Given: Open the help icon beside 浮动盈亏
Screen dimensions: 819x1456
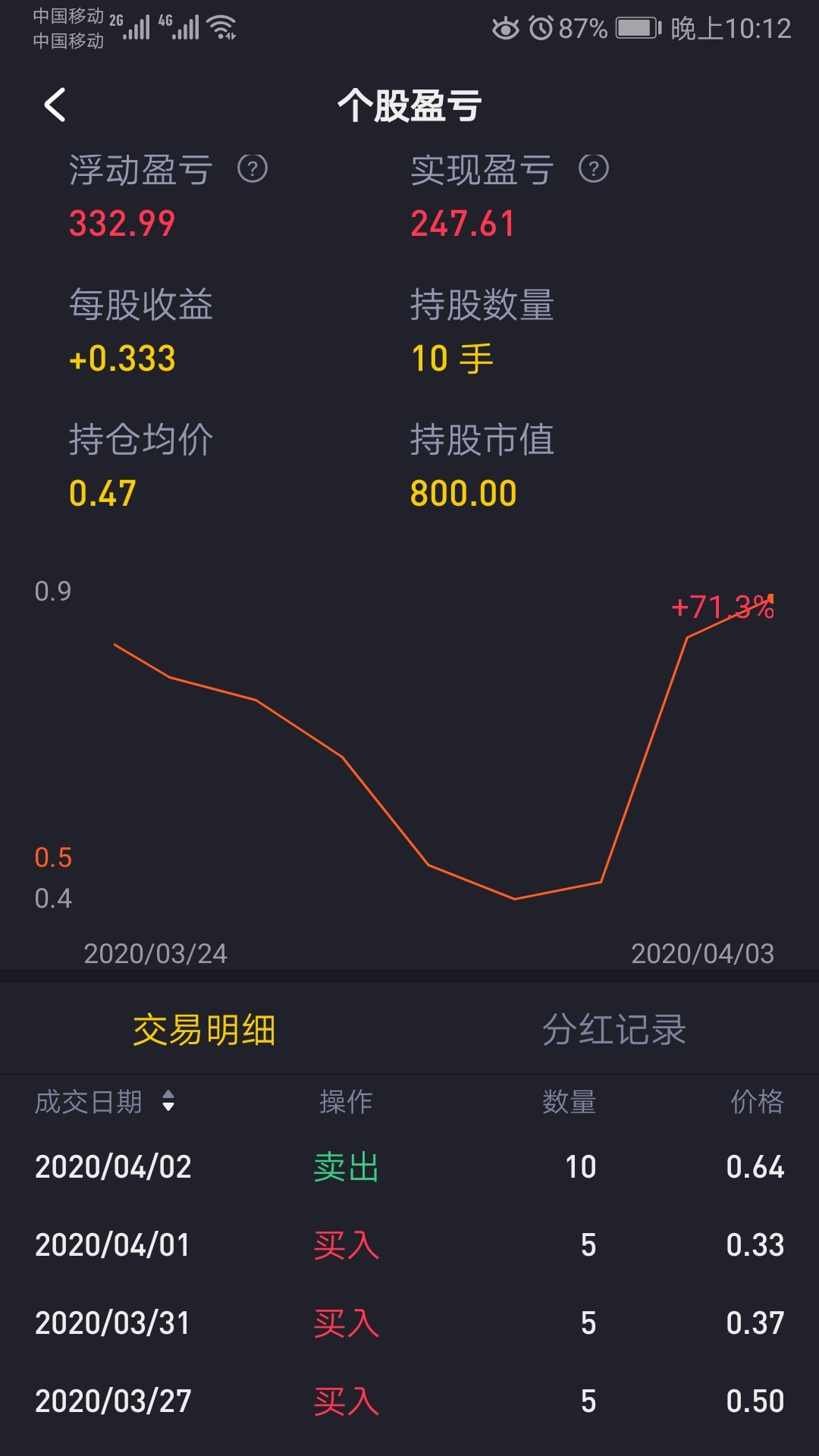Looking at the screenshot, I should tap(253, 168).
